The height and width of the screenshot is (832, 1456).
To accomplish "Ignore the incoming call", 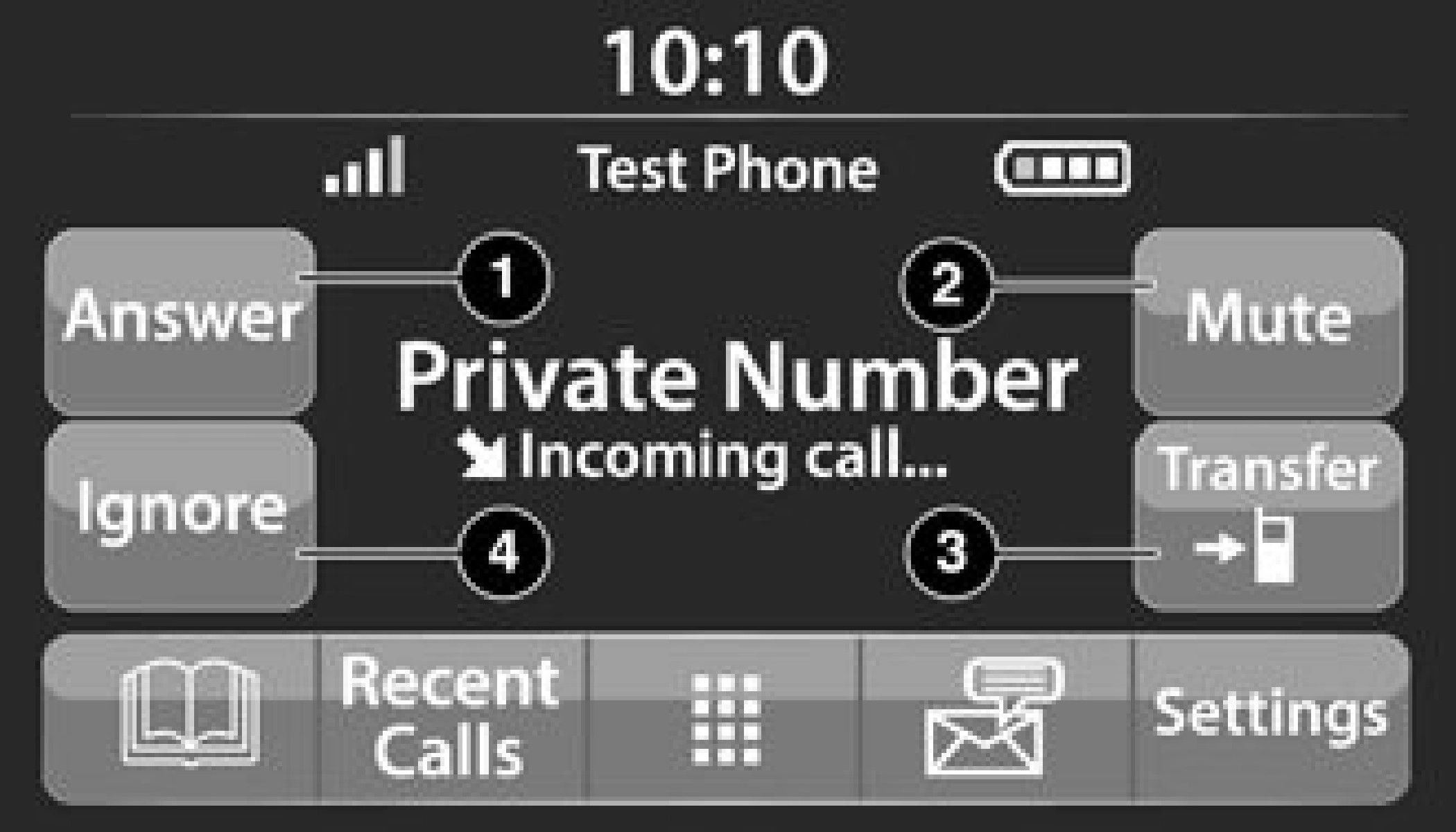I will coord(179,514).
